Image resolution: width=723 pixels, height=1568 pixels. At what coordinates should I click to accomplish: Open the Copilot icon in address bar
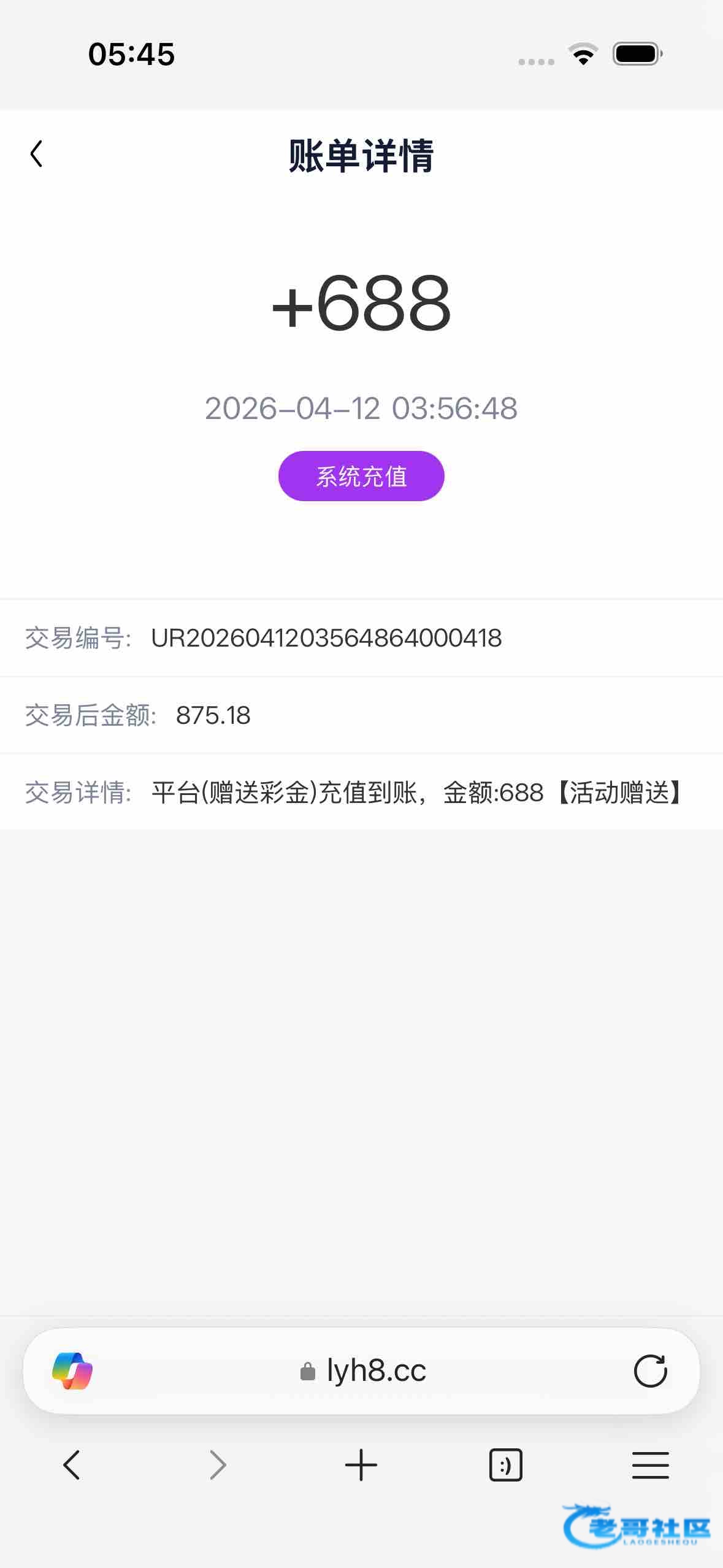pos(72,1371)
